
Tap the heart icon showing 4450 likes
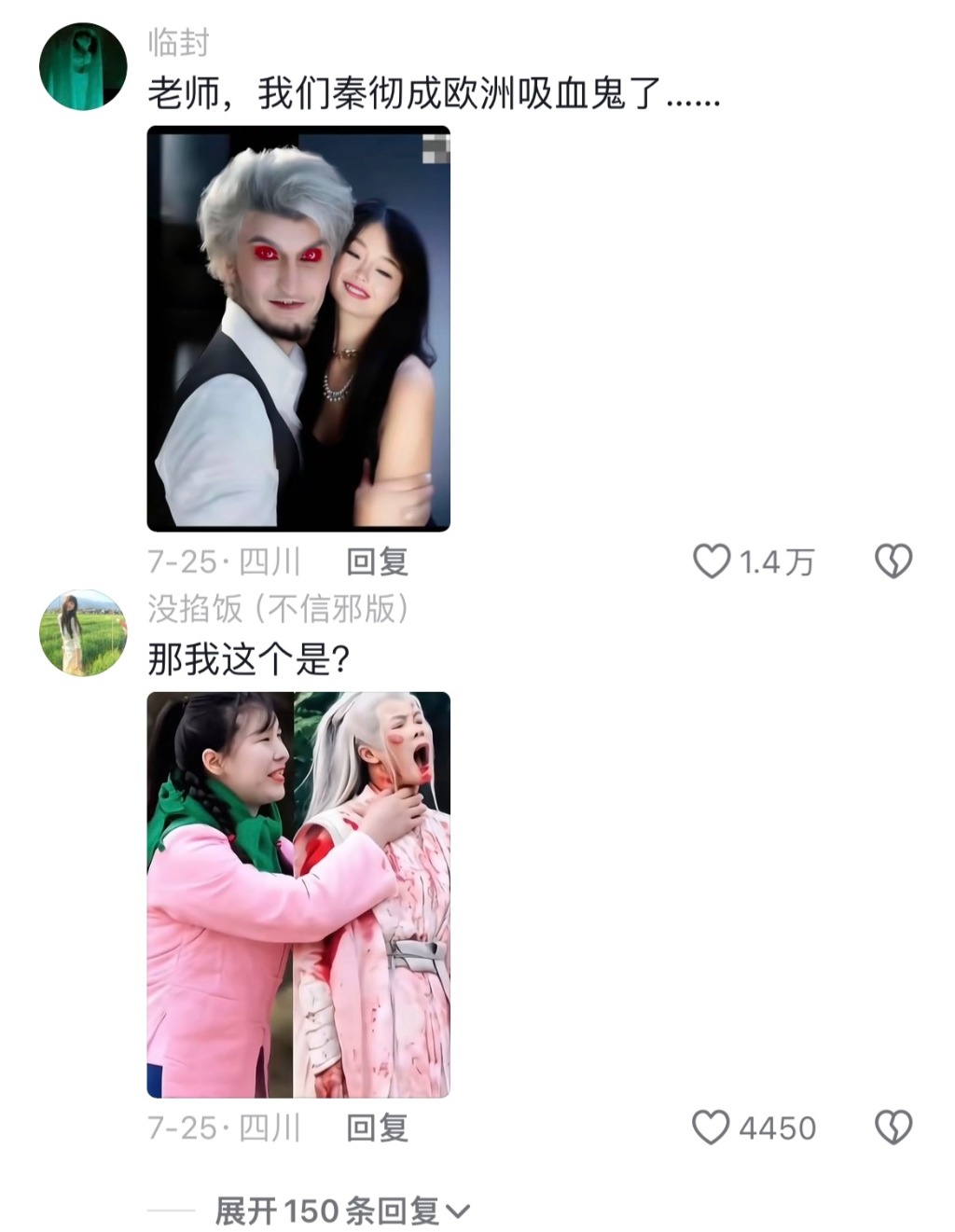[713, 1127]
